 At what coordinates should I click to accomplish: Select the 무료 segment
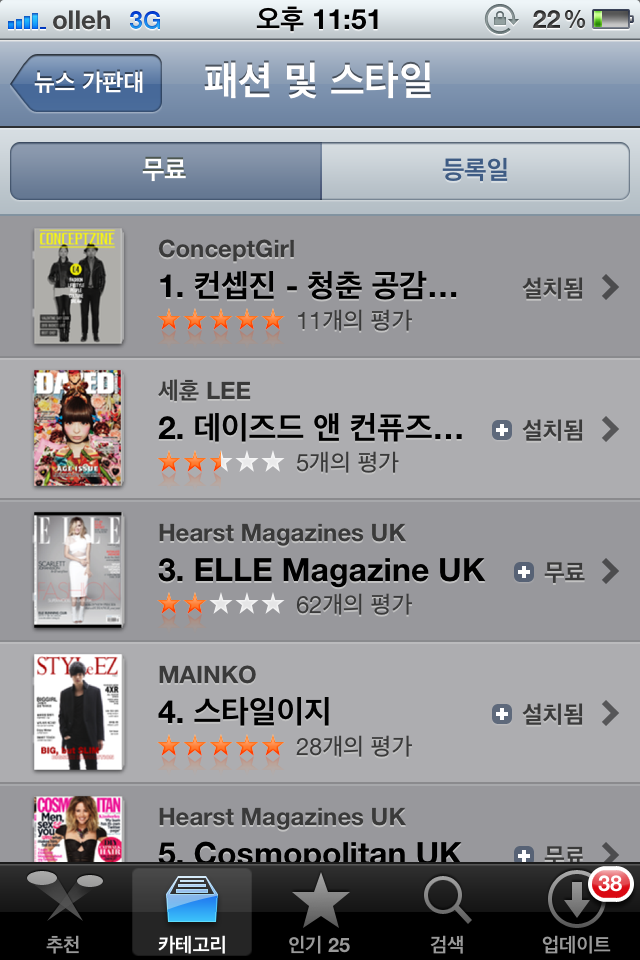coord(165,171)
